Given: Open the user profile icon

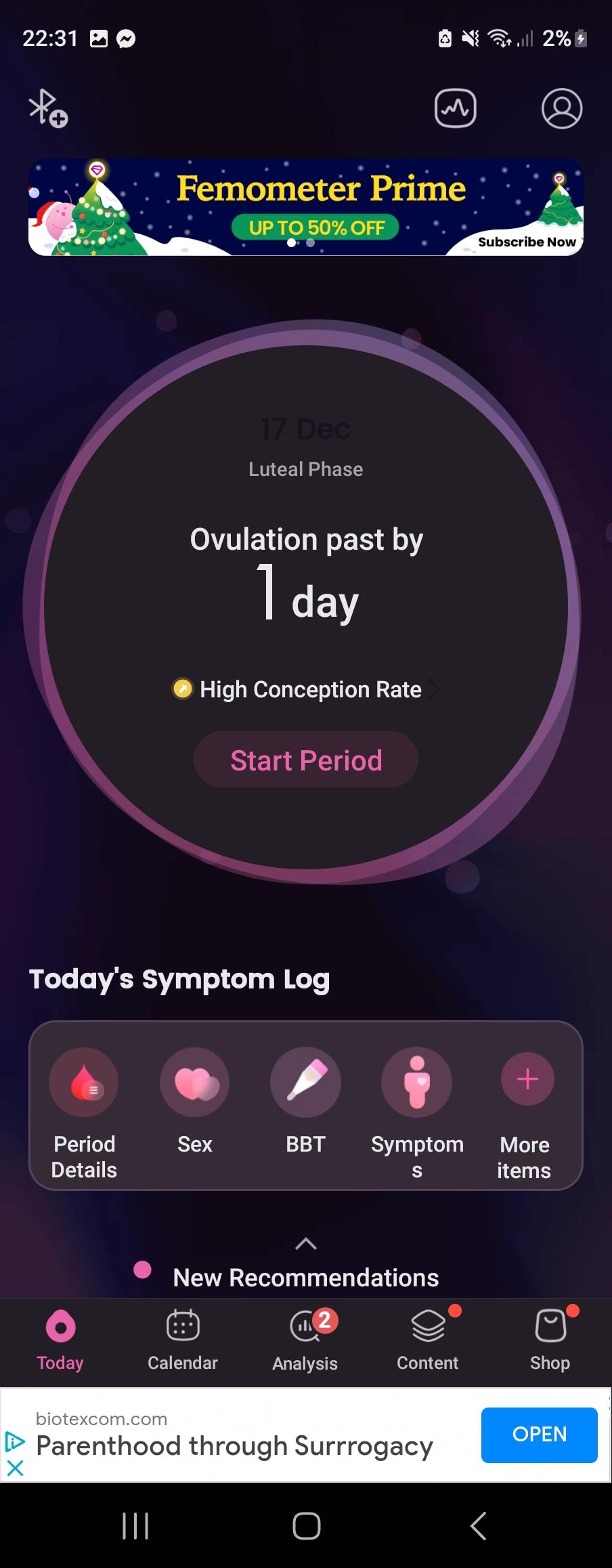Looking at the screenshot, I should pos(561,108).
